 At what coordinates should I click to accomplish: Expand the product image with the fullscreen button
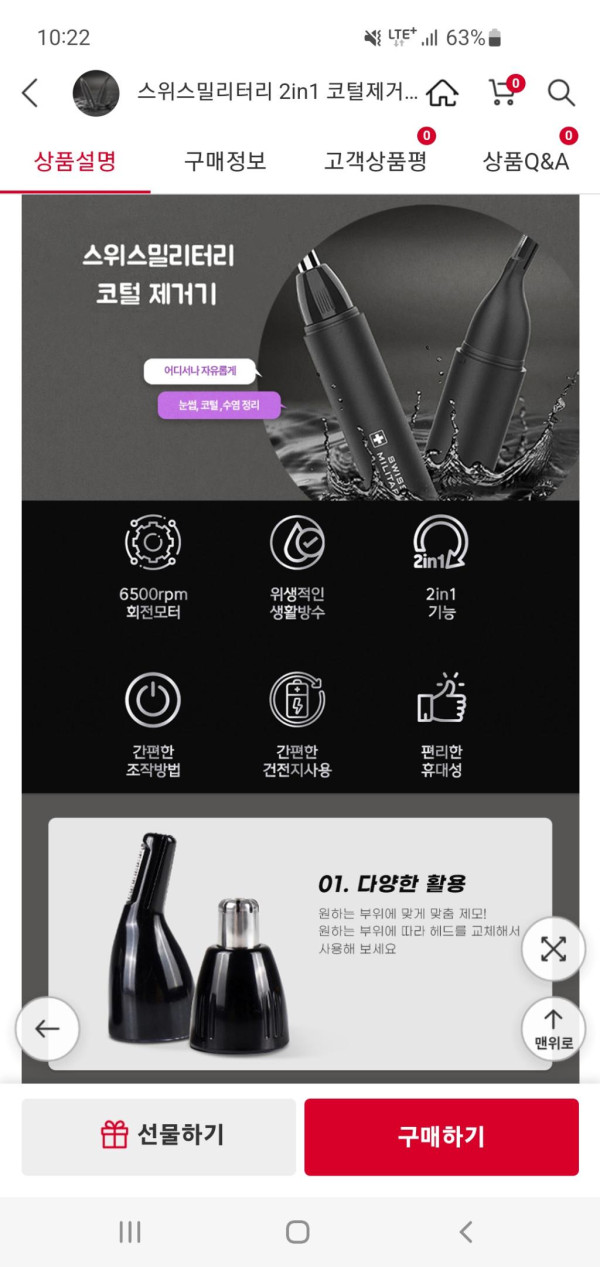(x=553, y=949)
